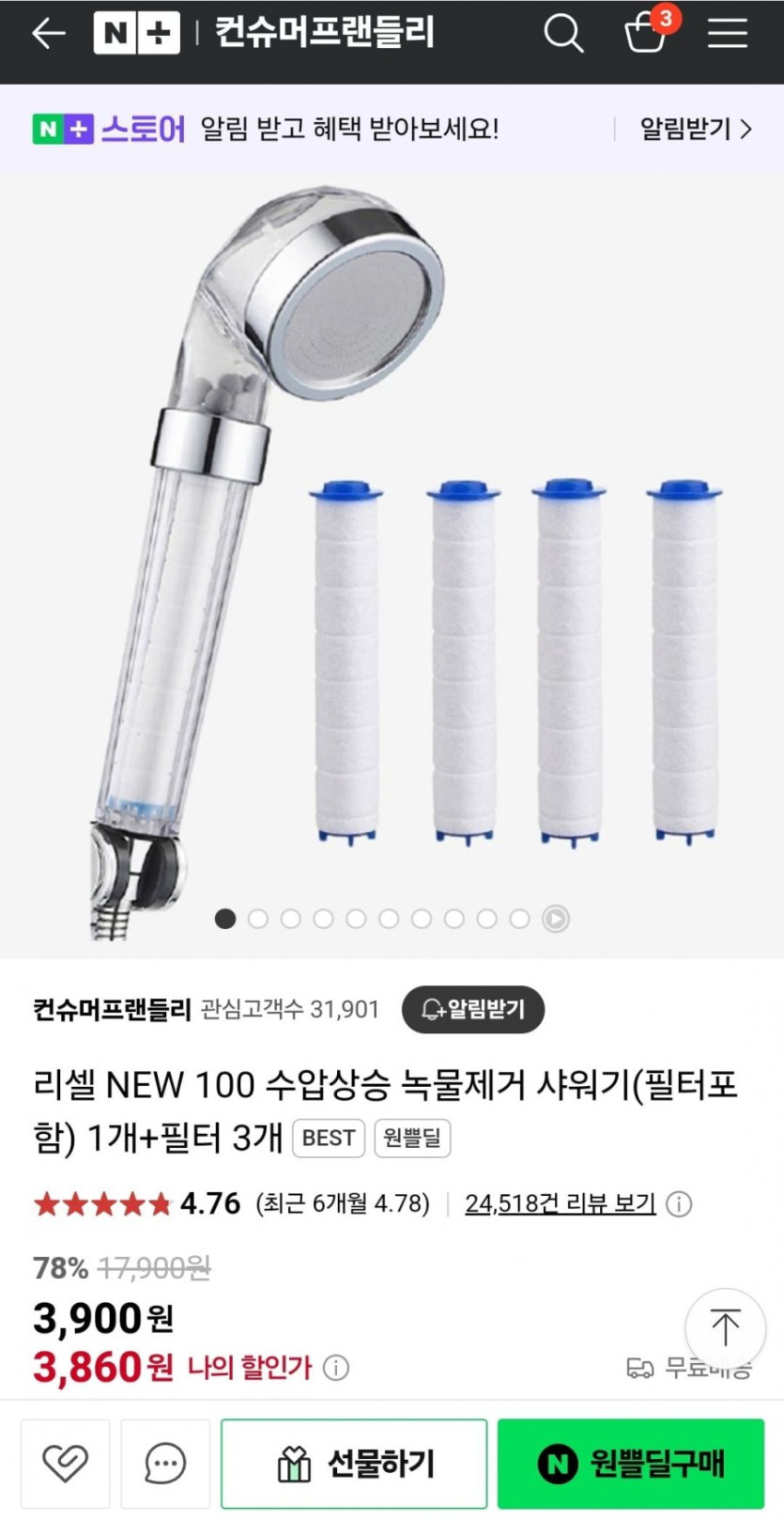The width and height of the screenshot is (784, 1520).
Task: Open info icon next to 나의 할인가
Action: point(336,1368)
